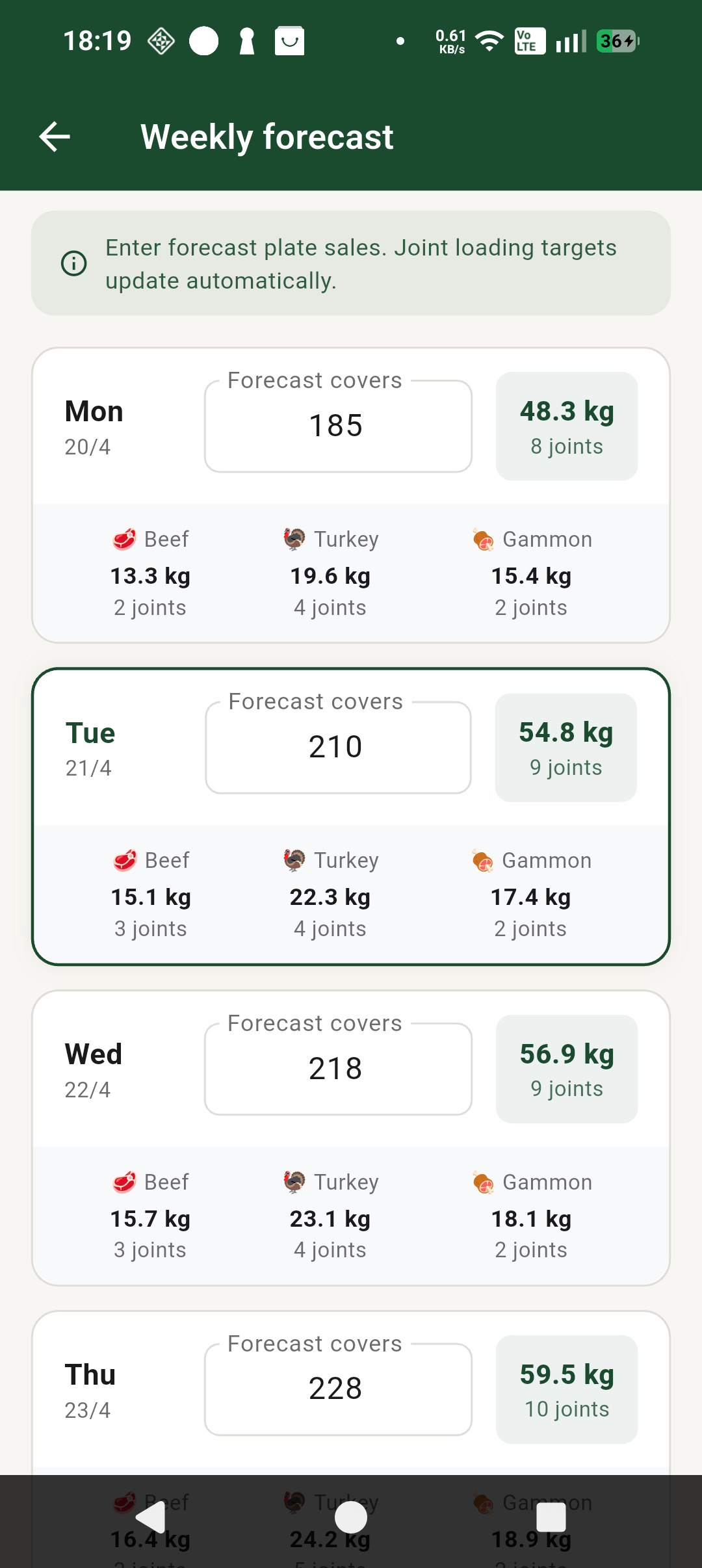
Task: Tap the turkey icon on Monday's card
Action: pos(294,538)
